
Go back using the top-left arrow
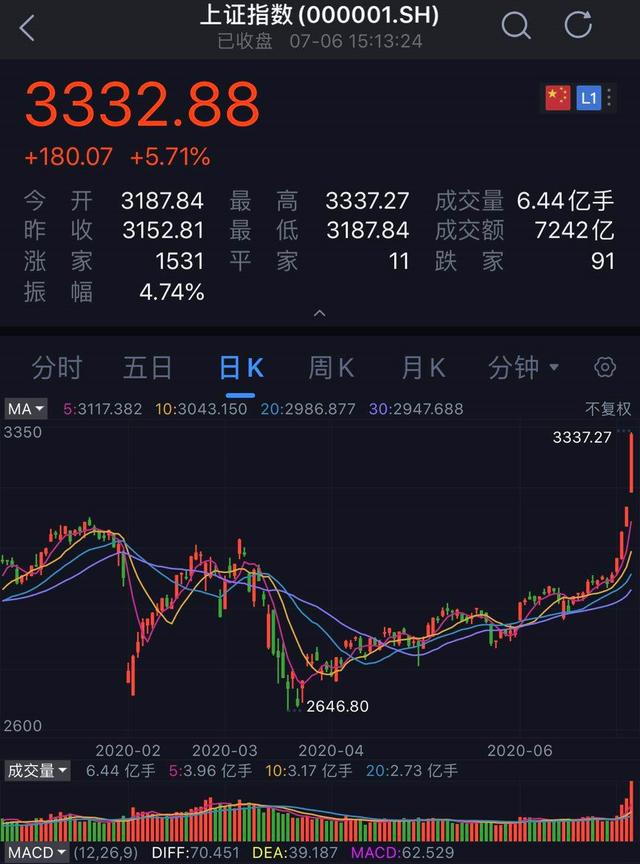[x=27, y=28]
